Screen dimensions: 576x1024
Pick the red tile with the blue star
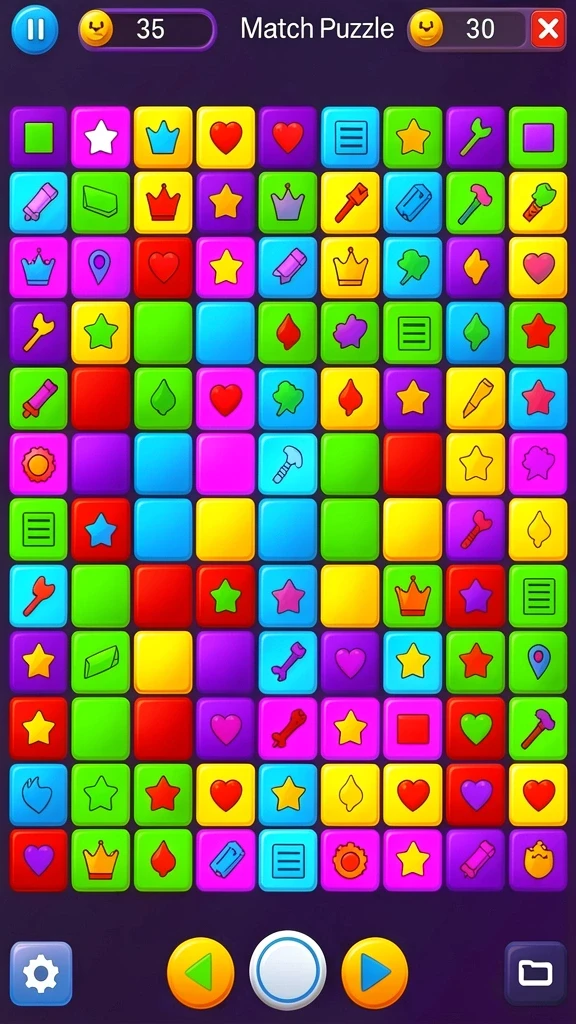[101, 530]
